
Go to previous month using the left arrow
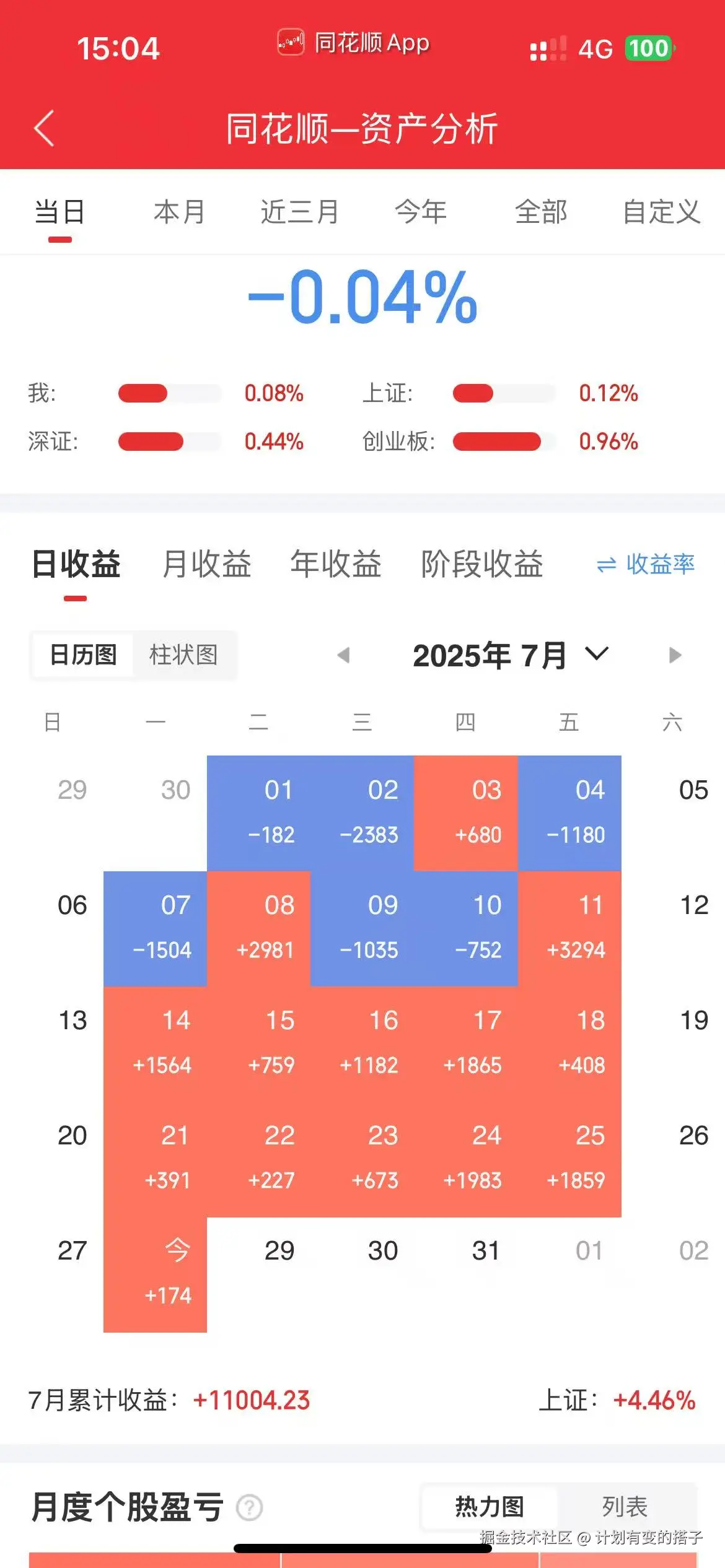click(345, 655)
